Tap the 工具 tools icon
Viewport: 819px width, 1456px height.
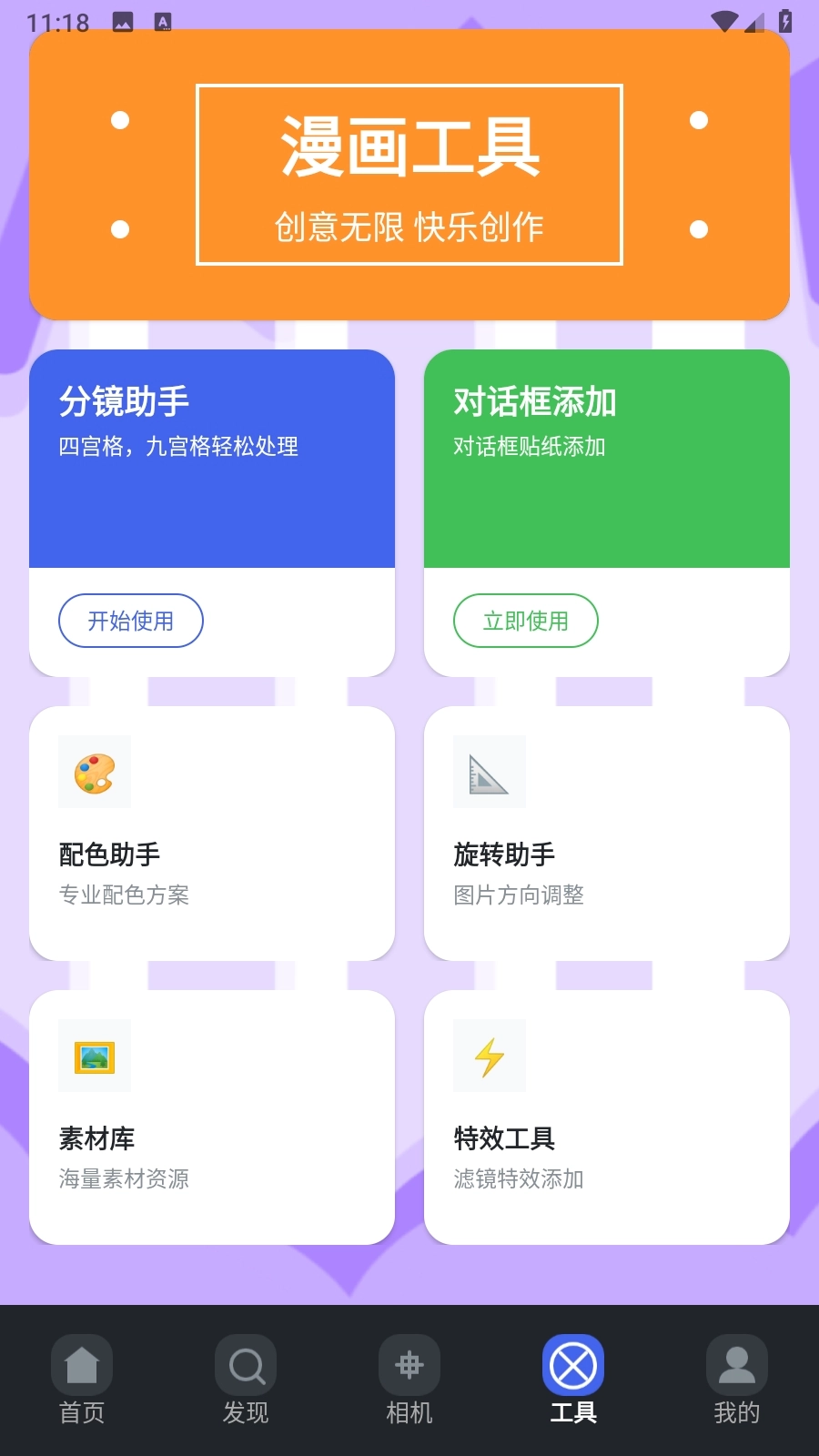[x=572, y=1365]
